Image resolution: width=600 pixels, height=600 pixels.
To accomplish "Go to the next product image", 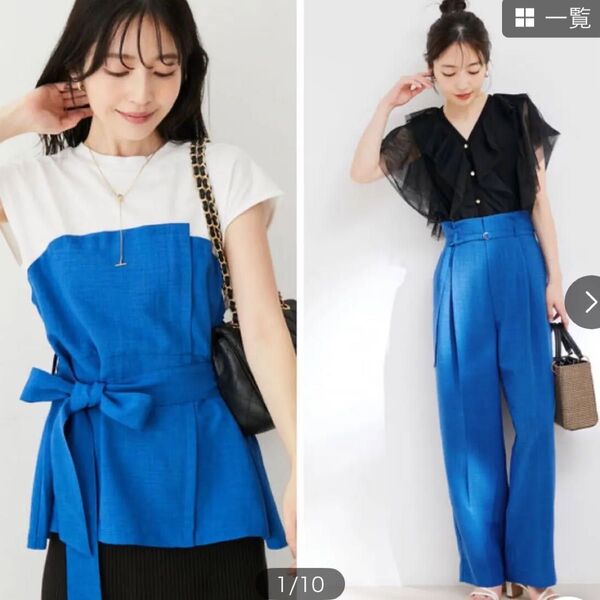I will click(x=586, y=302).
